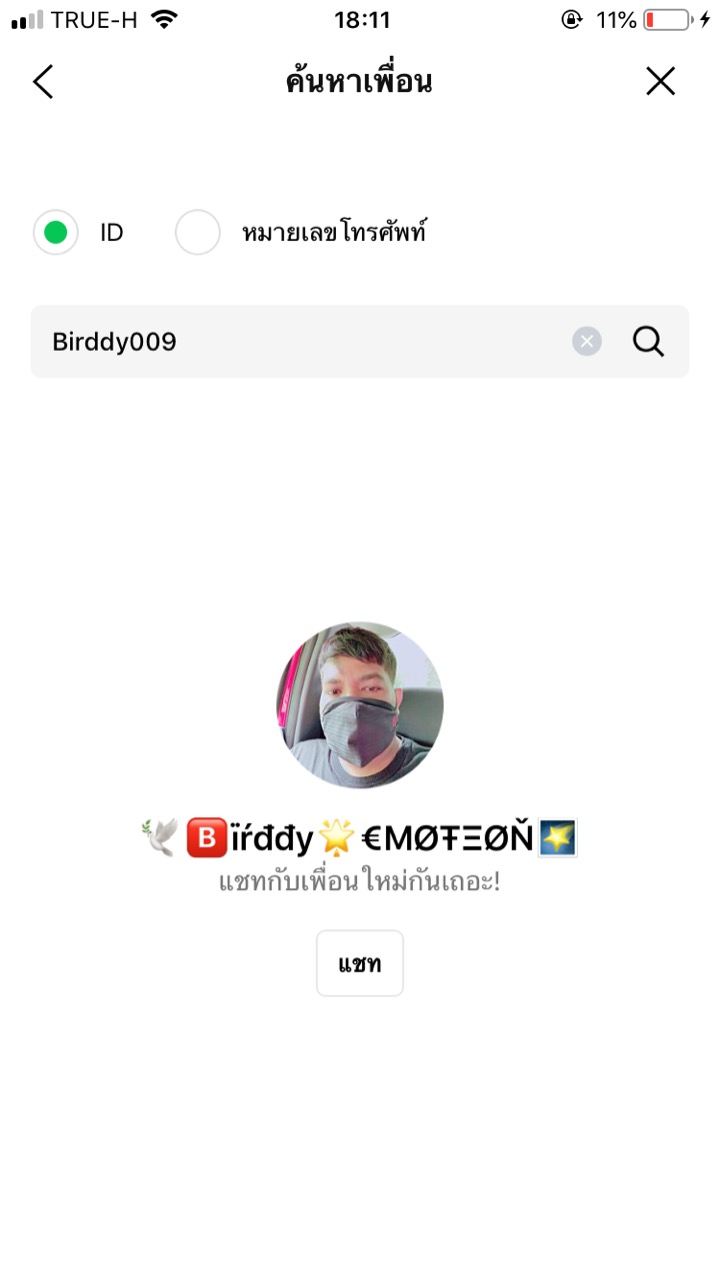Edit the Birddy009 search field
Screen dimensions: 719x1280
coord(300,342)
